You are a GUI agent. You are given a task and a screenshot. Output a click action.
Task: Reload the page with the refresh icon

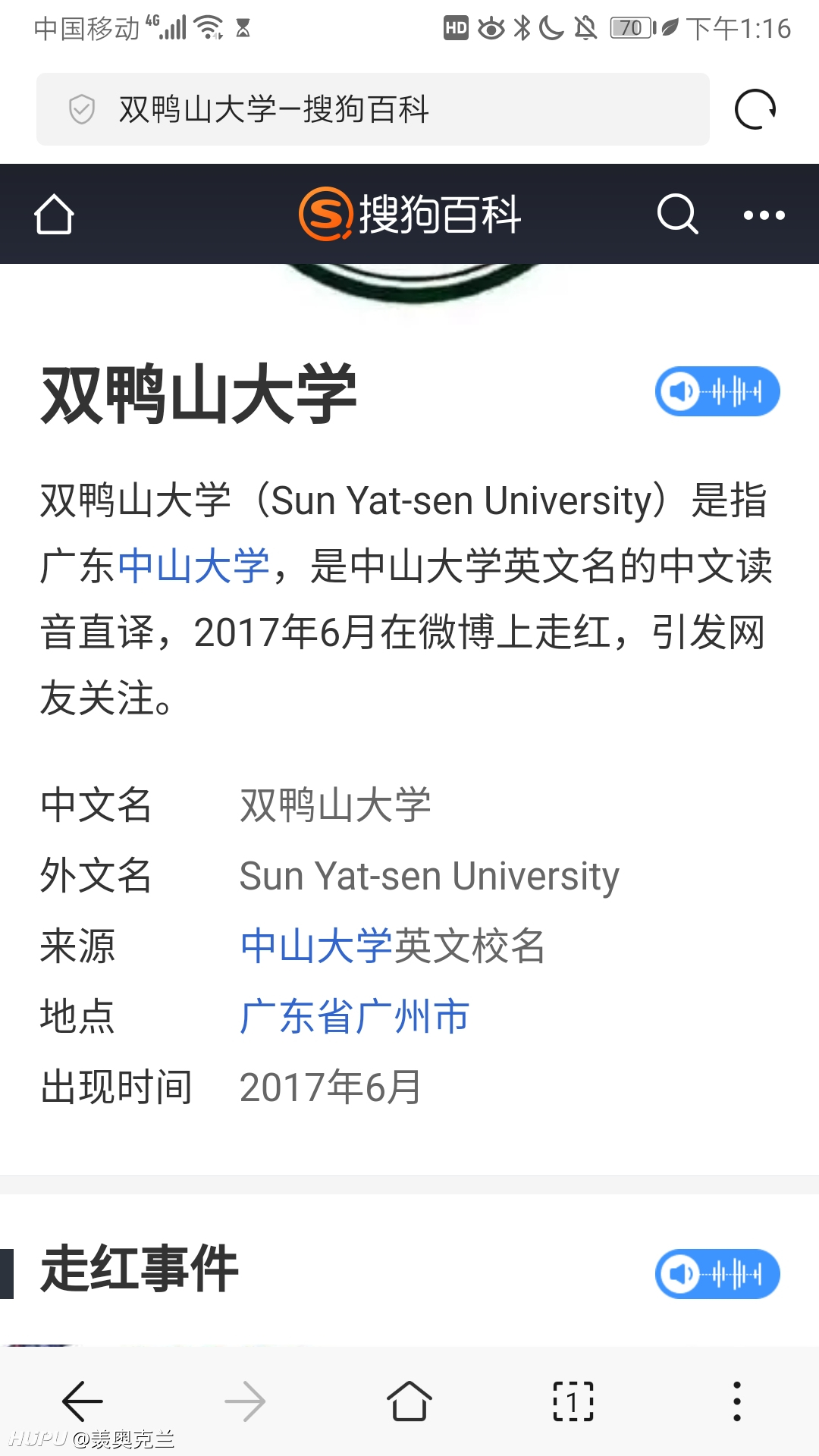(755, 109)
